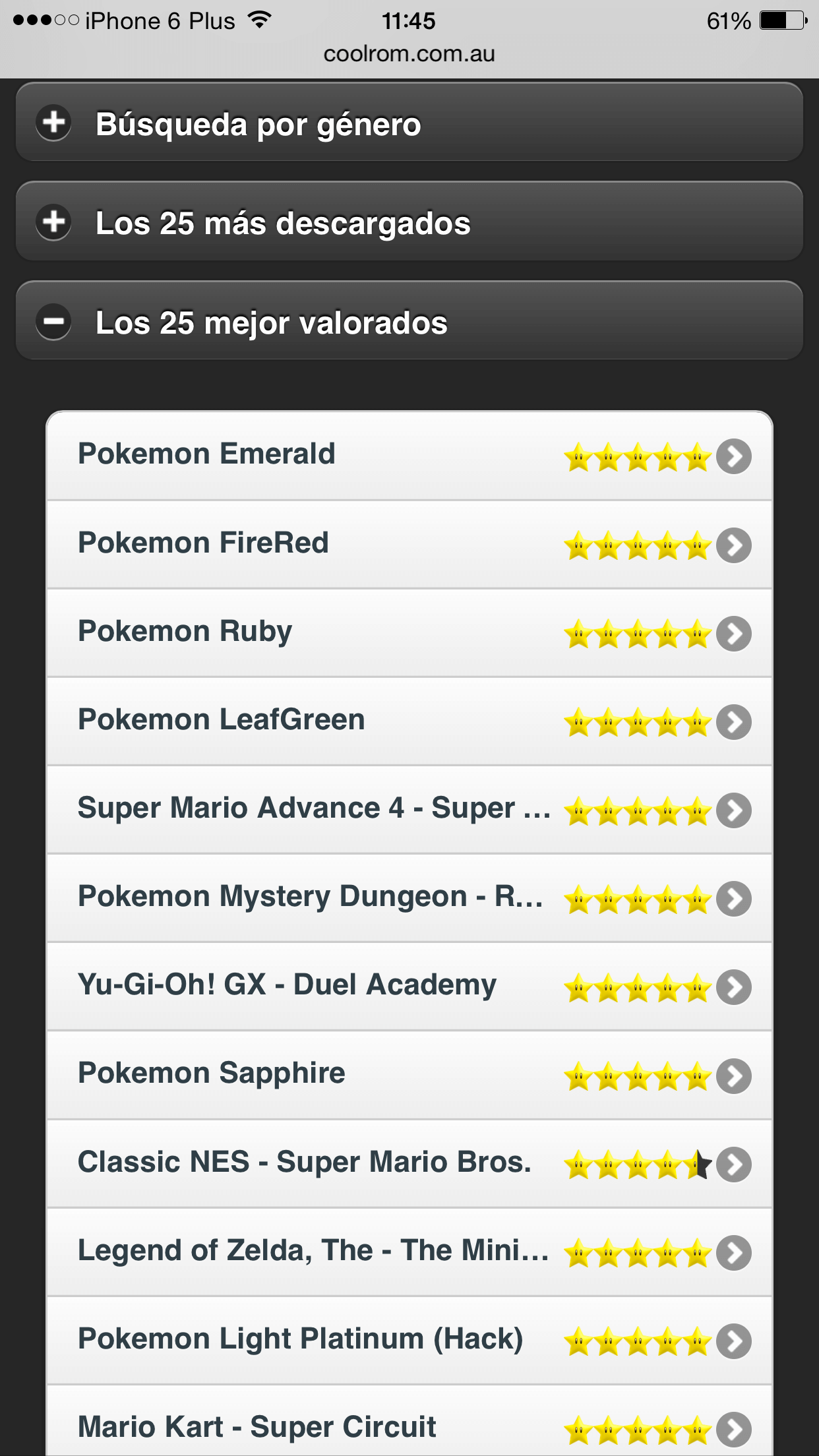The width and height of the screenshot is (819, 1456).
Task: Open Pokemon Ruby game page
Action: coord(409,632)
